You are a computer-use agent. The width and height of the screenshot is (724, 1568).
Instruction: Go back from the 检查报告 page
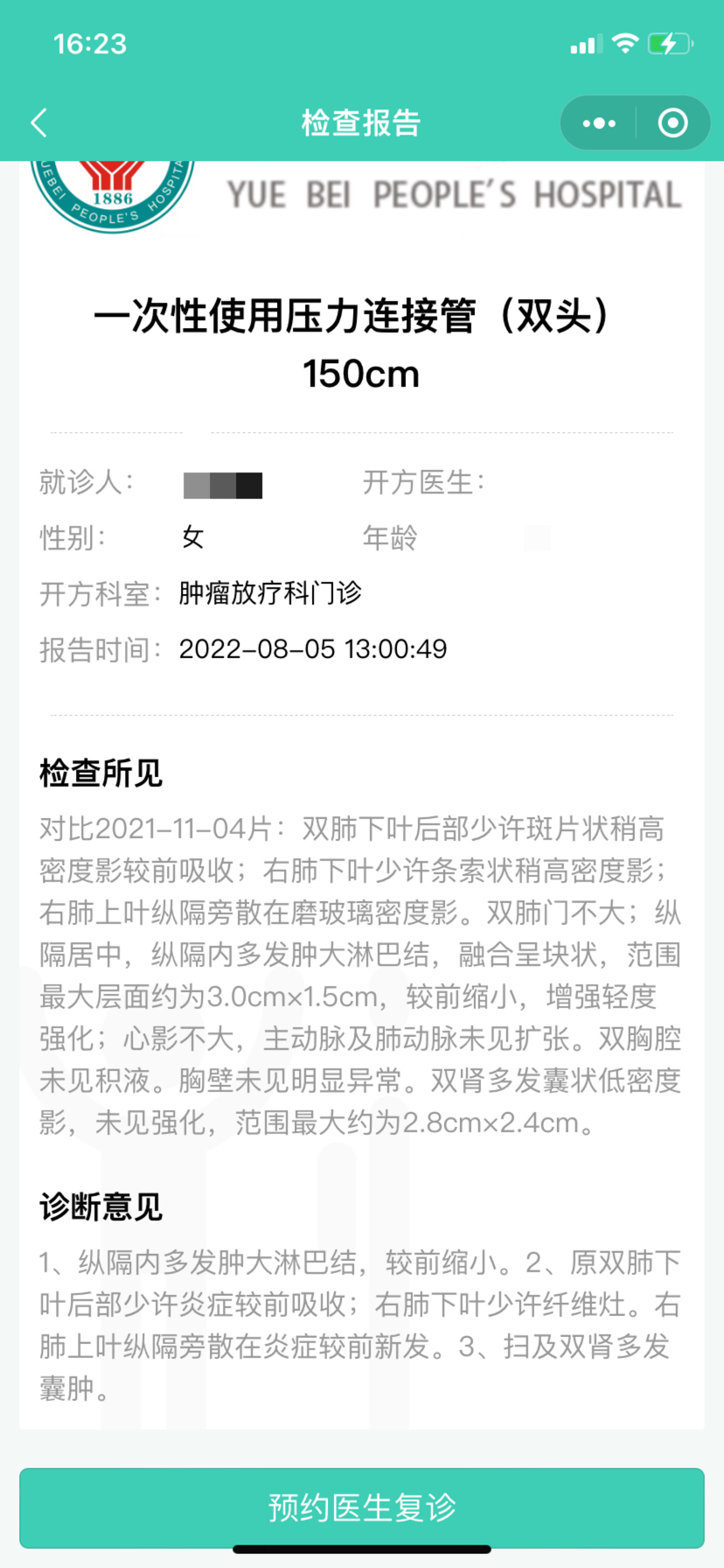pos(39,123)
